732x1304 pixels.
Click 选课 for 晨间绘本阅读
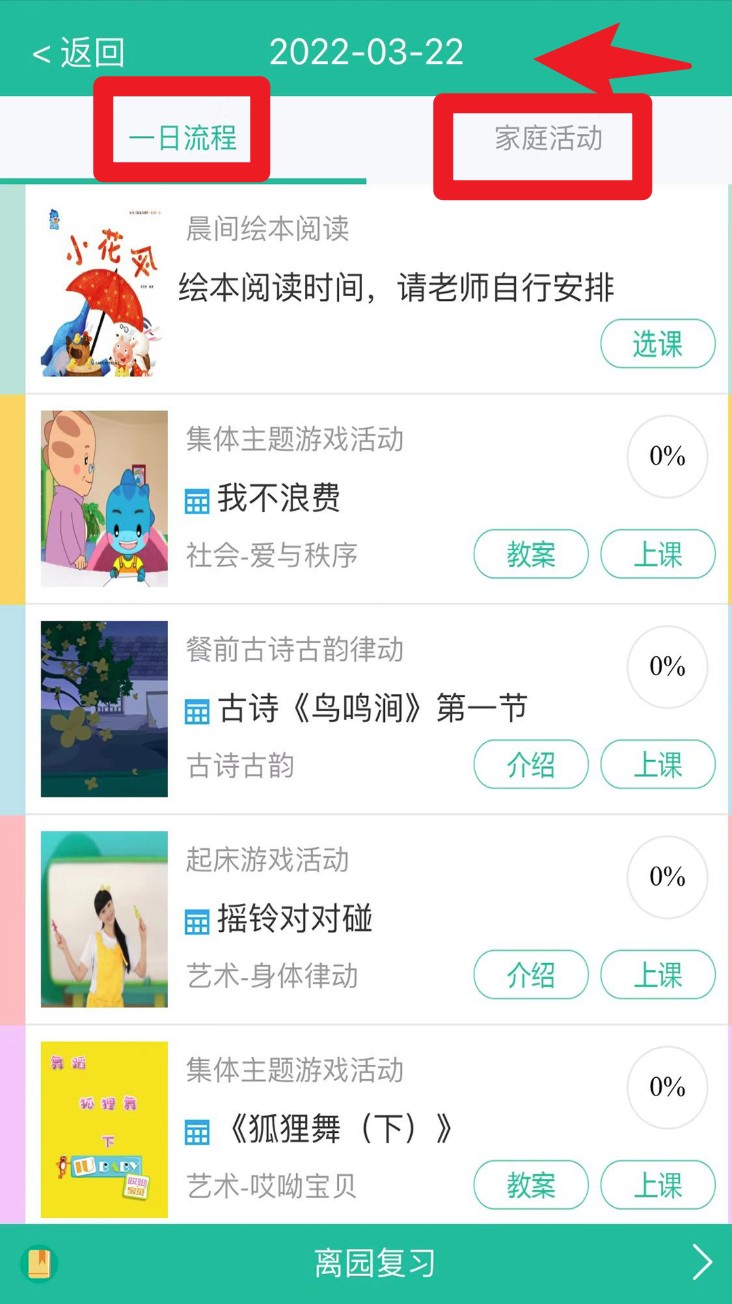657,343
